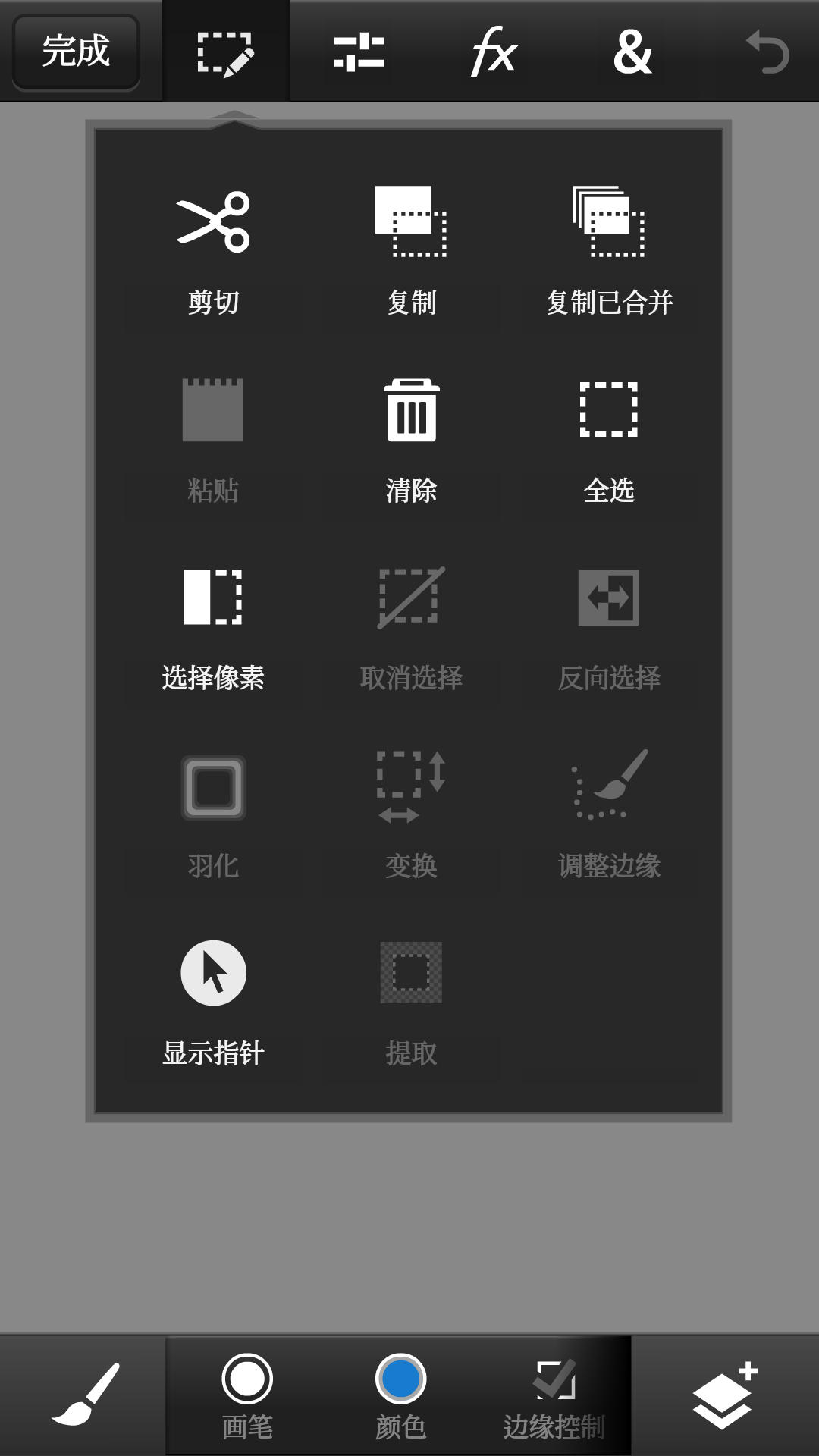
Task: Add a new layer
Action: [x=725, y=1395]
